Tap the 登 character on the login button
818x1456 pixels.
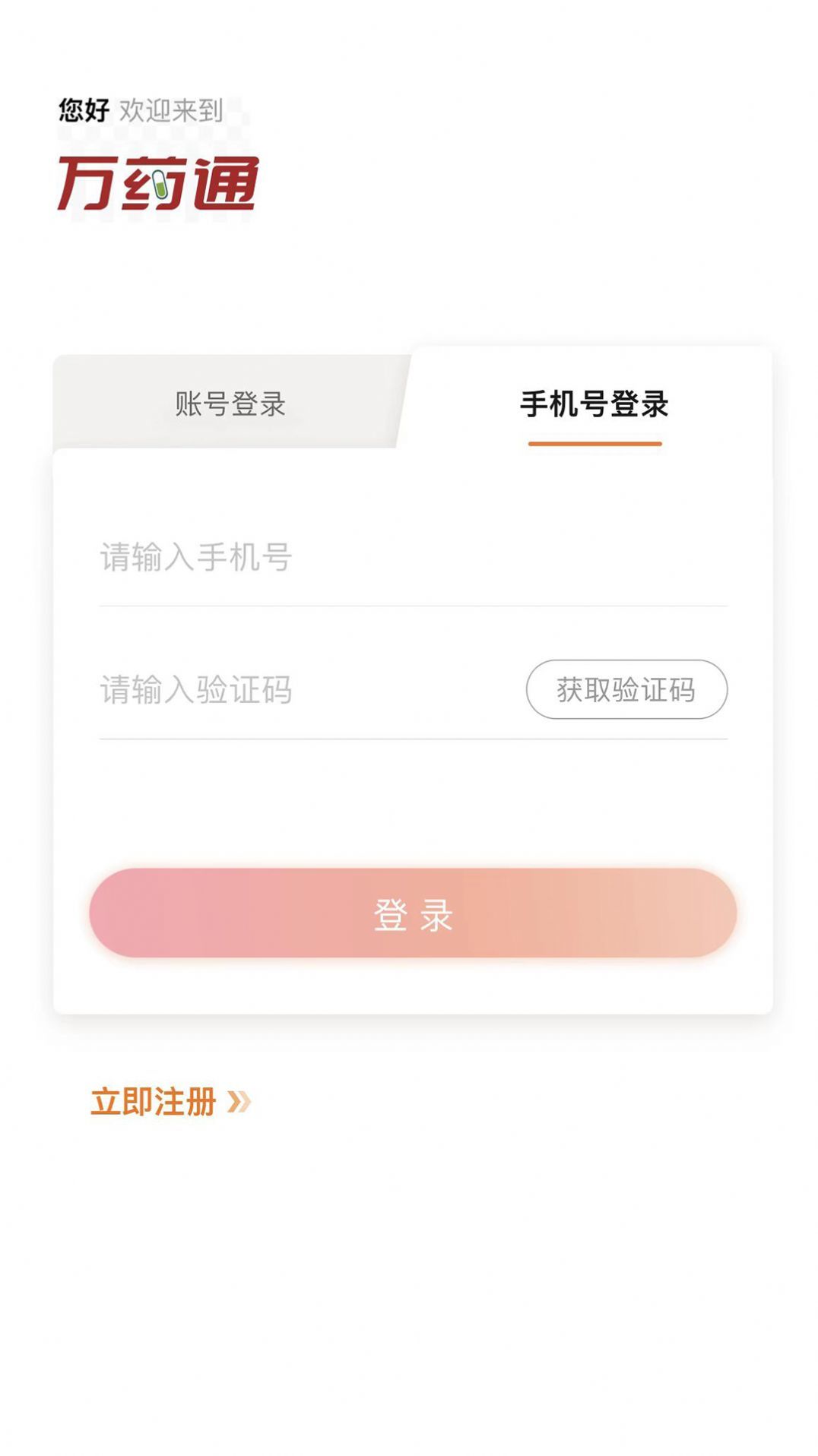click(x=389, y=914)
